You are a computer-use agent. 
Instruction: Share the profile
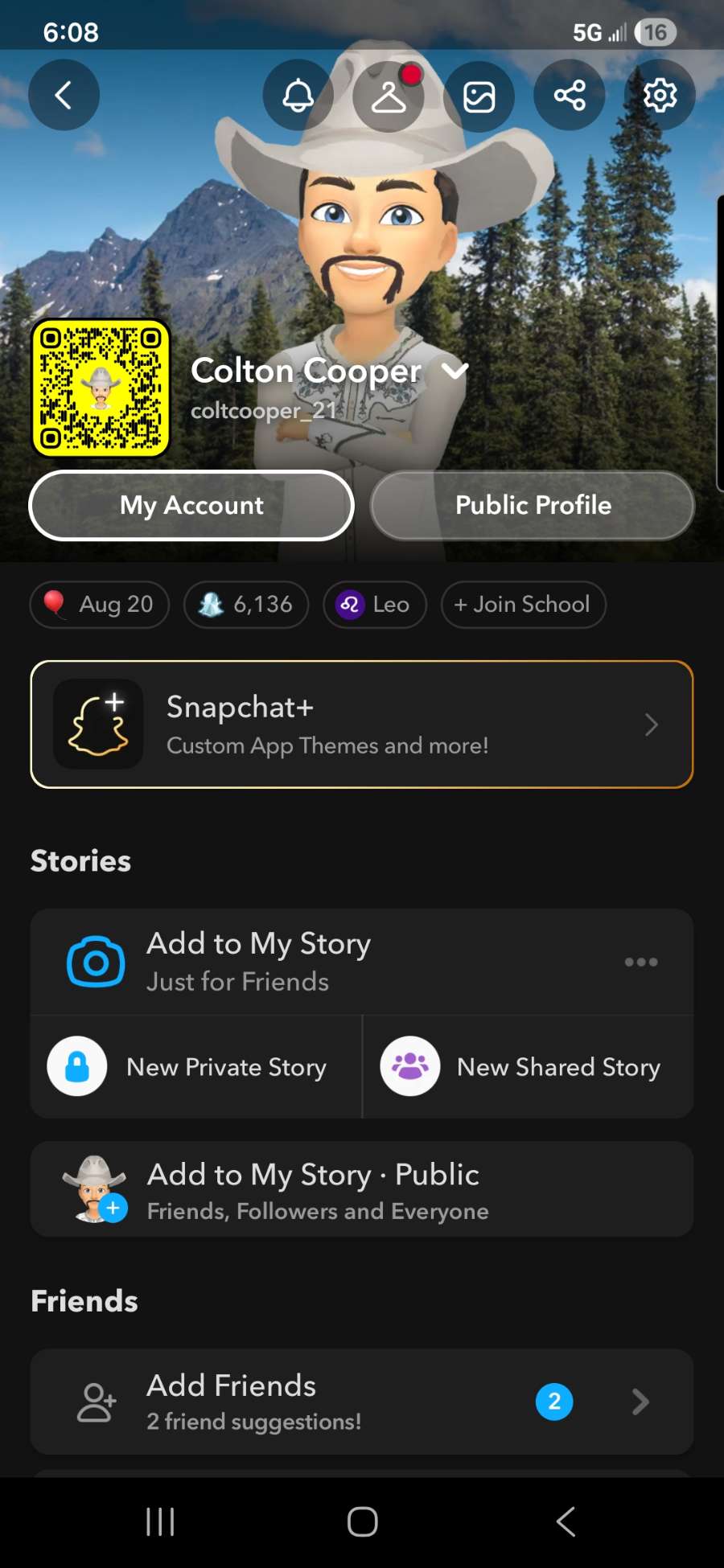click(x=570, y=96)
